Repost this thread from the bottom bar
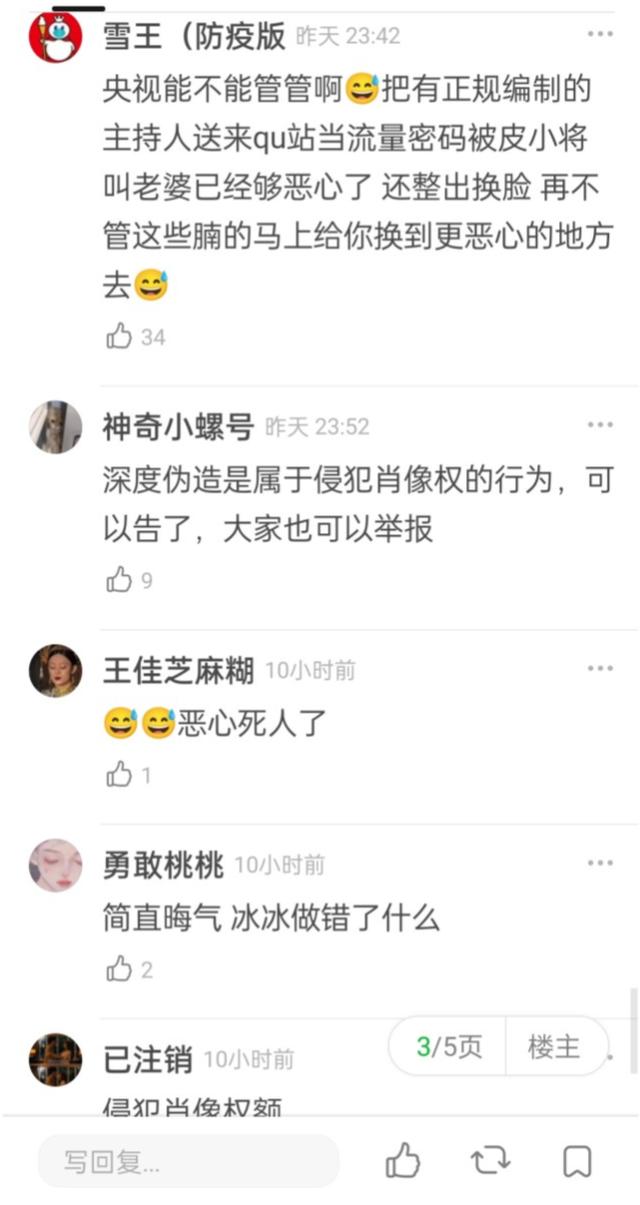This screenshot has height=1205, width=640. (490, 1161)
